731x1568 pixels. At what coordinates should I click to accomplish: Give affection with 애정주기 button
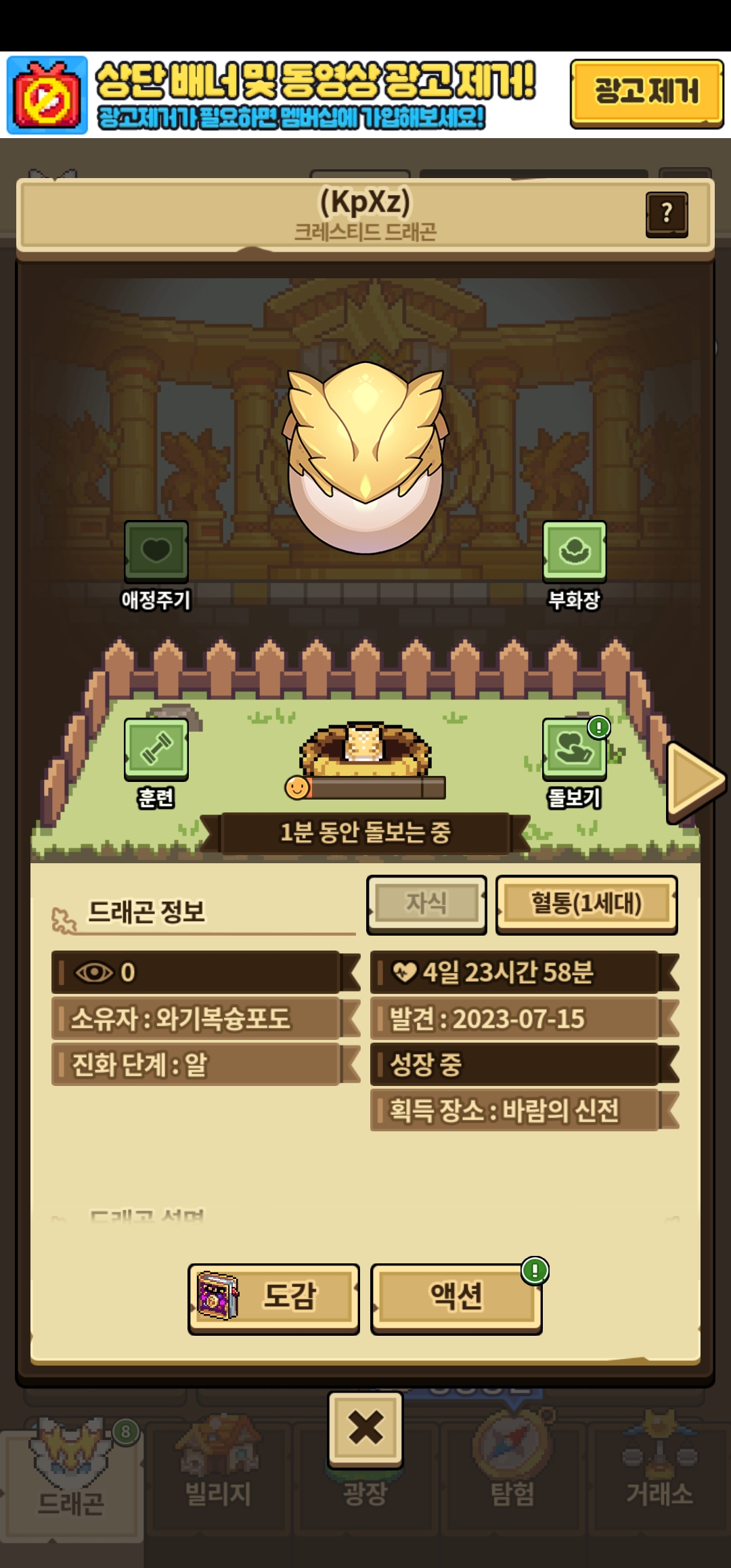coord(156,552)
